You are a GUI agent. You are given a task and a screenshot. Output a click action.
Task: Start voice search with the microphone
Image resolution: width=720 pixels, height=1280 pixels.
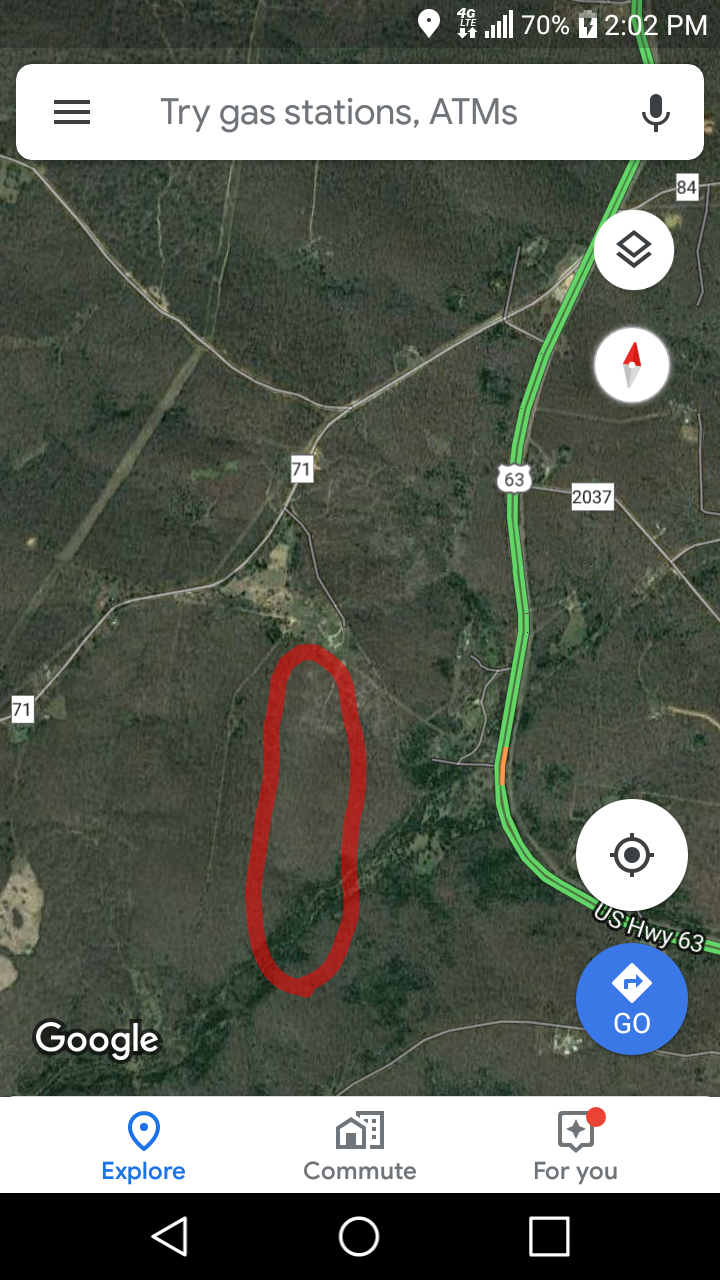click(656, 112)
